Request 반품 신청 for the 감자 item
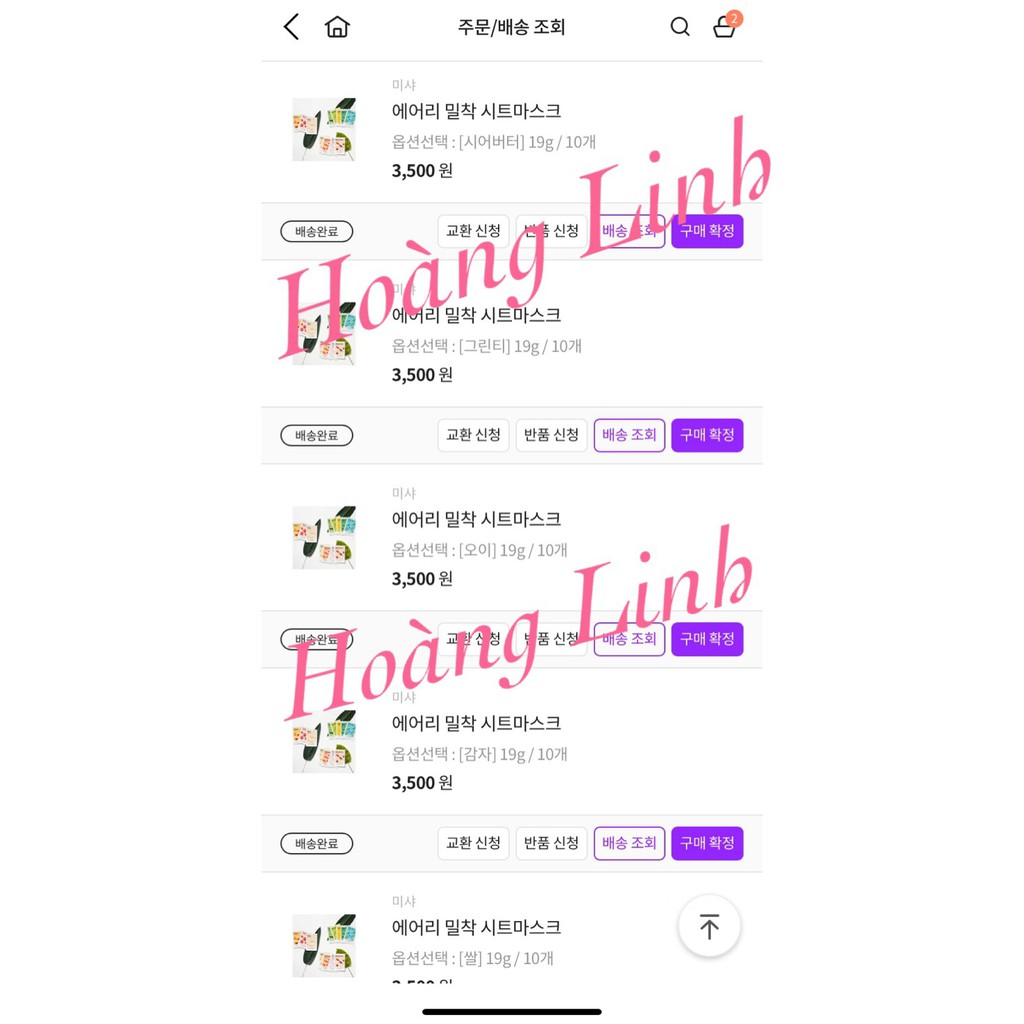Screen dimensions: 1024x1024 pyautogui.click(x=551, y=843)
